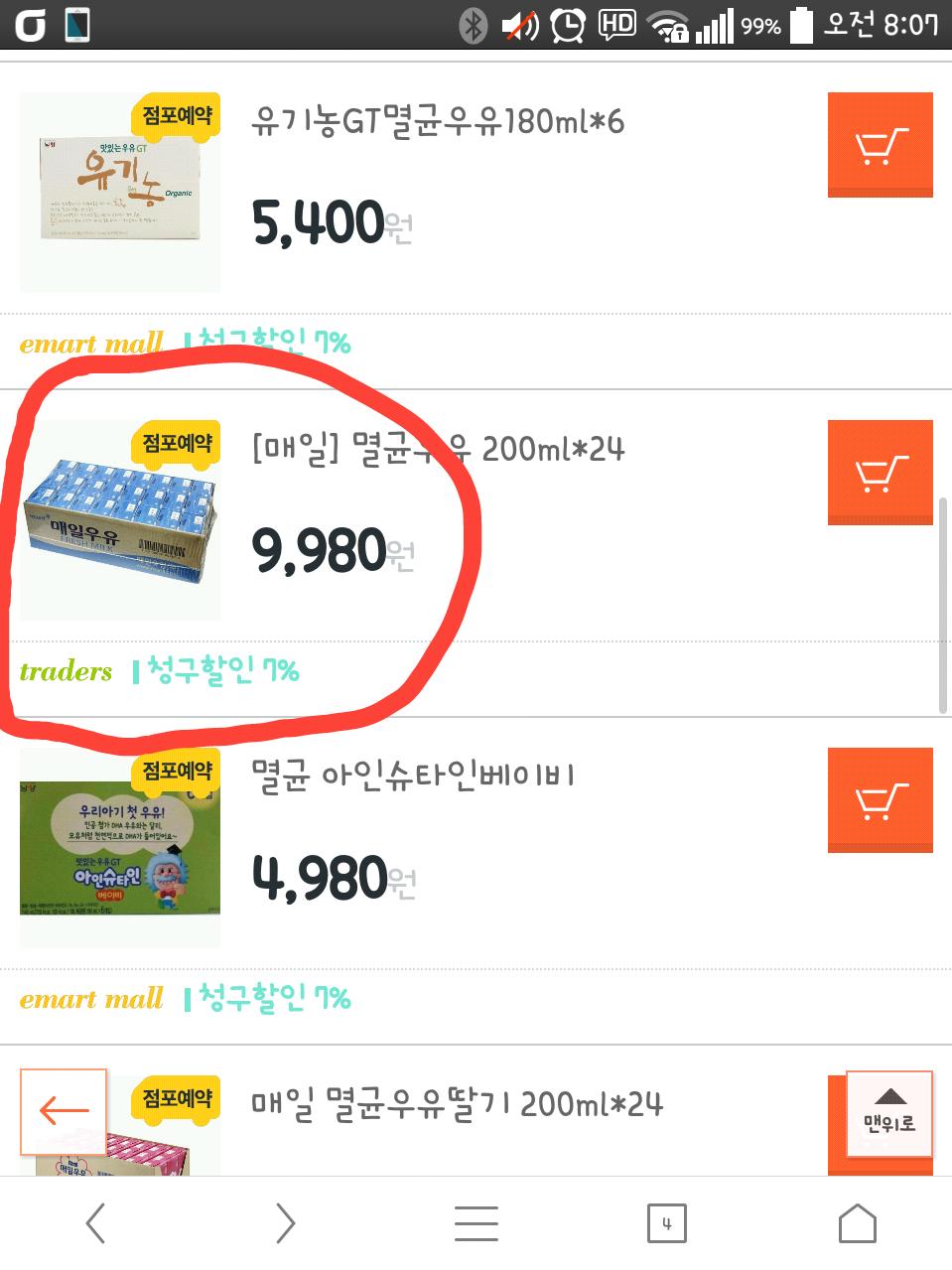The height and width of the screenshot is (1270, 952).
Task: Open 유기농GT멸균우유 180ml*6 product
Action: point(438,123)
